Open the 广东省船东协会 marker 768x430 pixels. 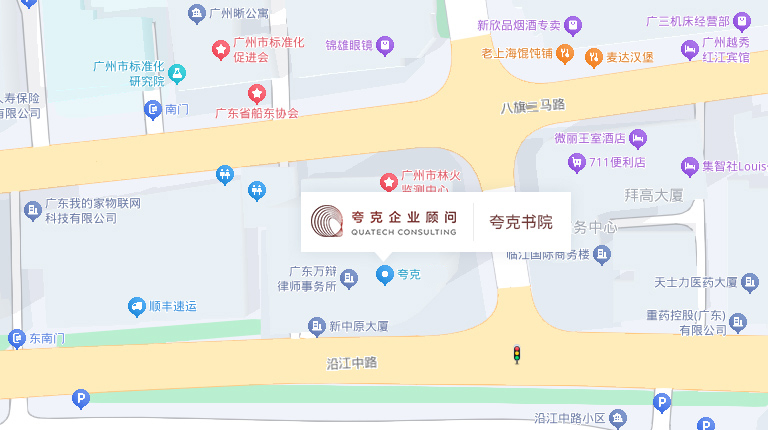click(x=257, y=94)
